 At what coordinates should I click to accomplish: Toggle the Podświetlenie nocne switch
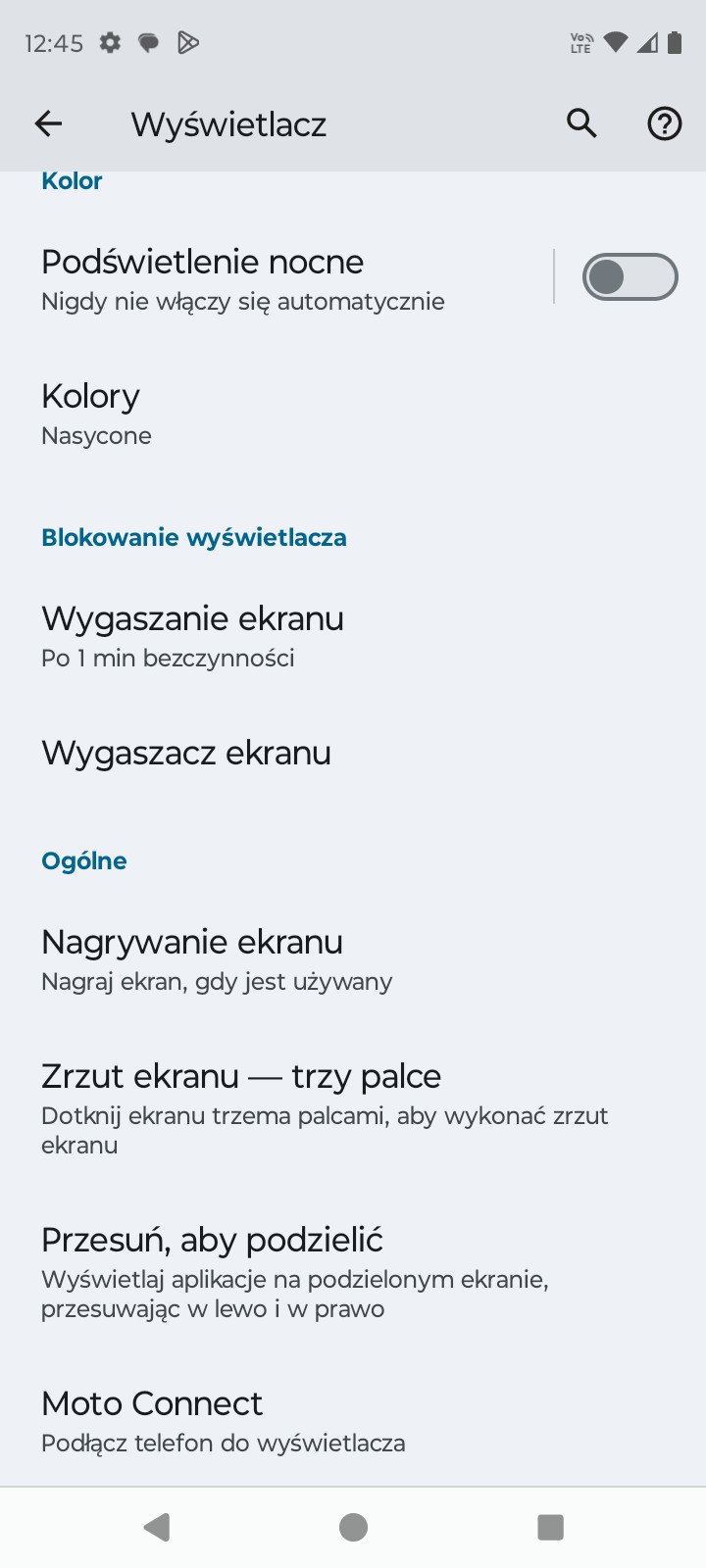[x=630, y=277]
